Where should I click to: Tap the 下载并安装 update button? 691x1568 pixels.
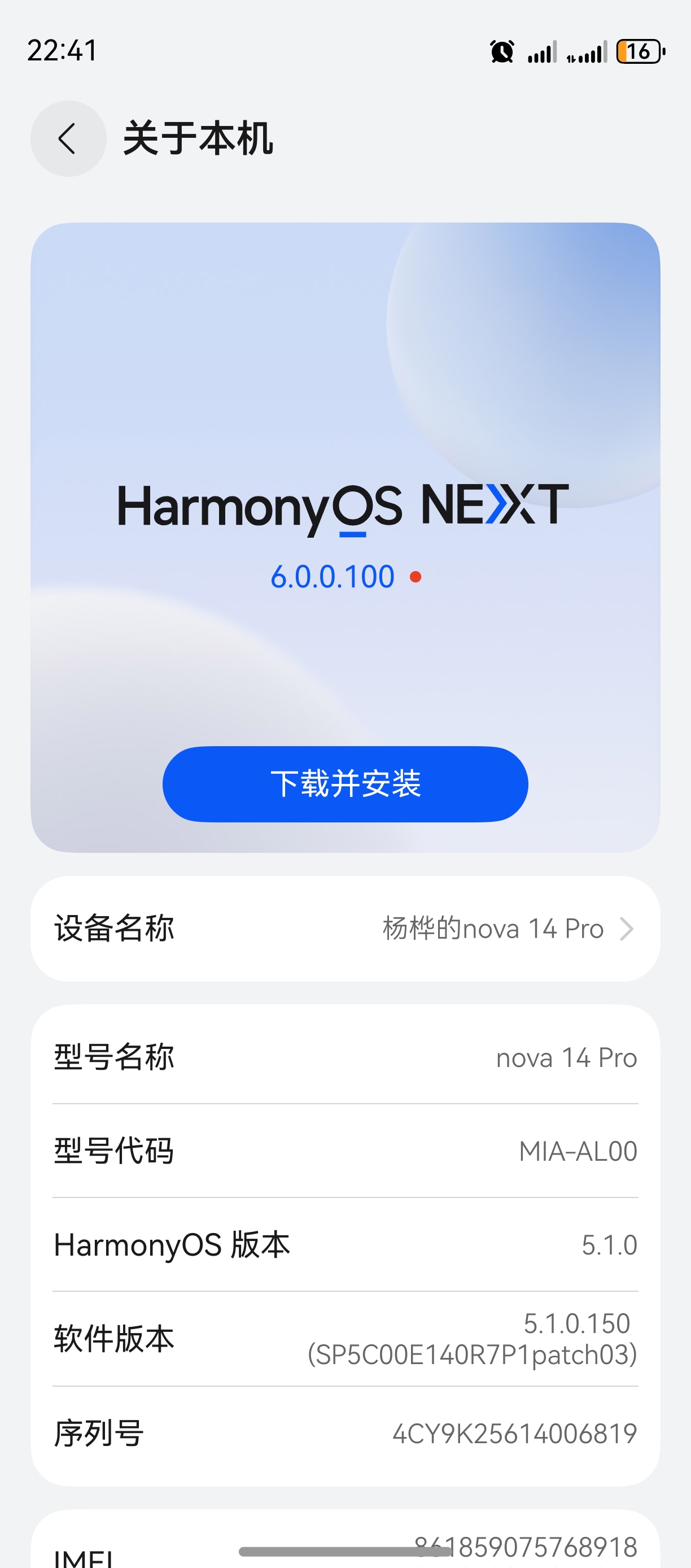(x=345, y=784)
